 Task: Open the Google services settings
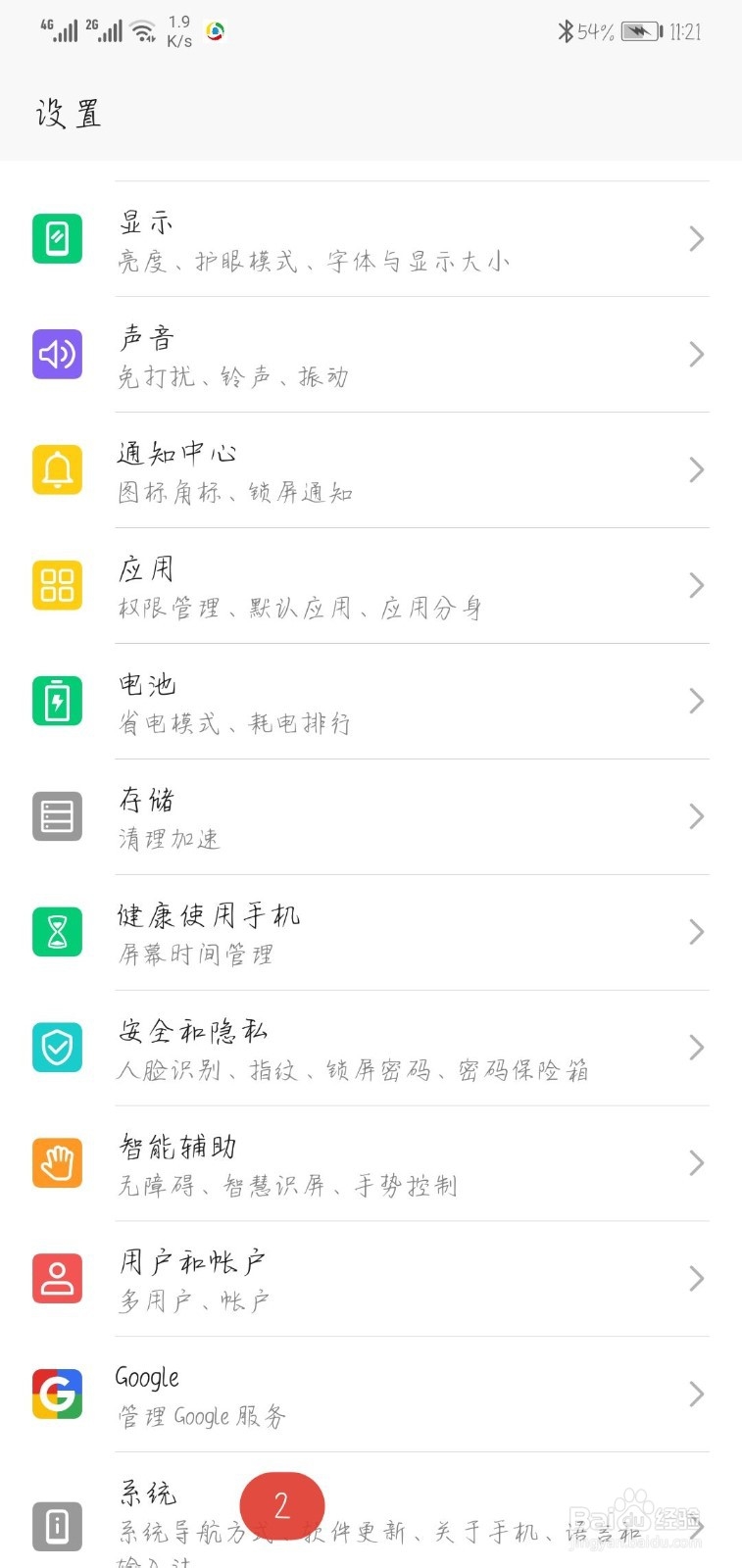(371, 1396)
